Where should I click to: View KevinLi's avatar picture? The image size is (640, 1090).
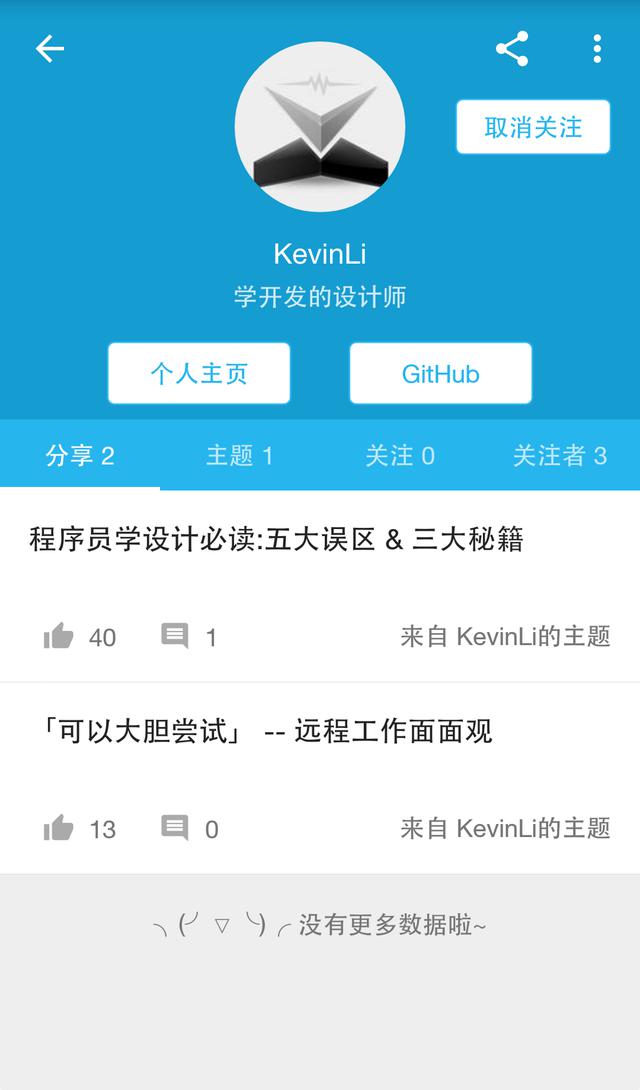pyautogui.click(x=320, y=127)
